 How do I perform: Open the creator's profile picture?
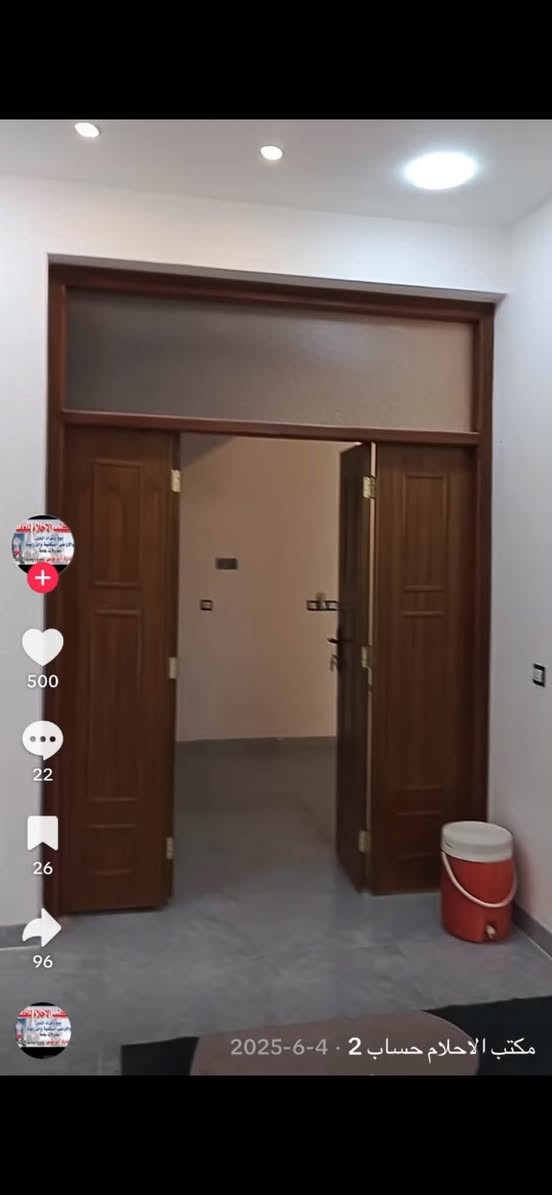tap(43, 543)
